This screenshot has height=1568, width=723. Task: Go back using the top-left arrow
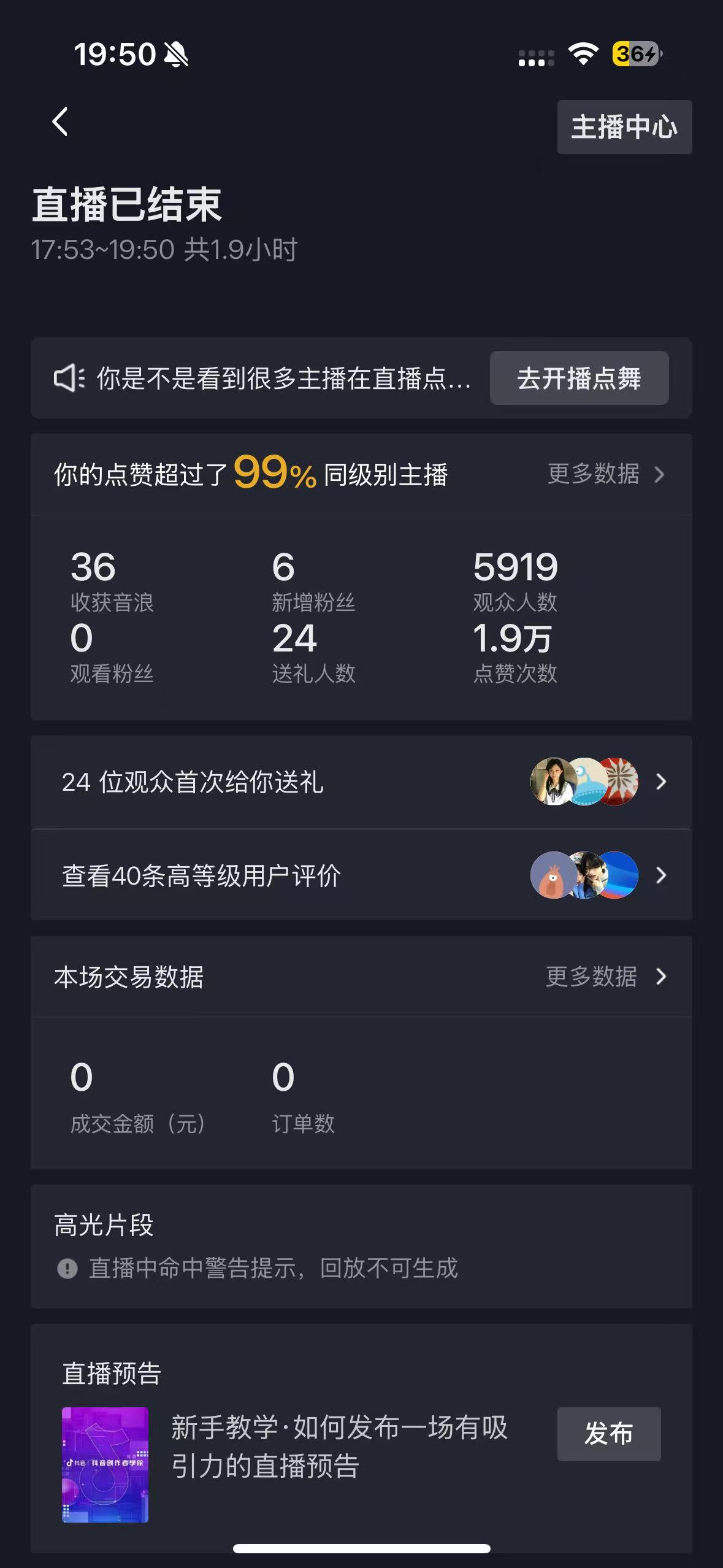(x=60, y=121)
